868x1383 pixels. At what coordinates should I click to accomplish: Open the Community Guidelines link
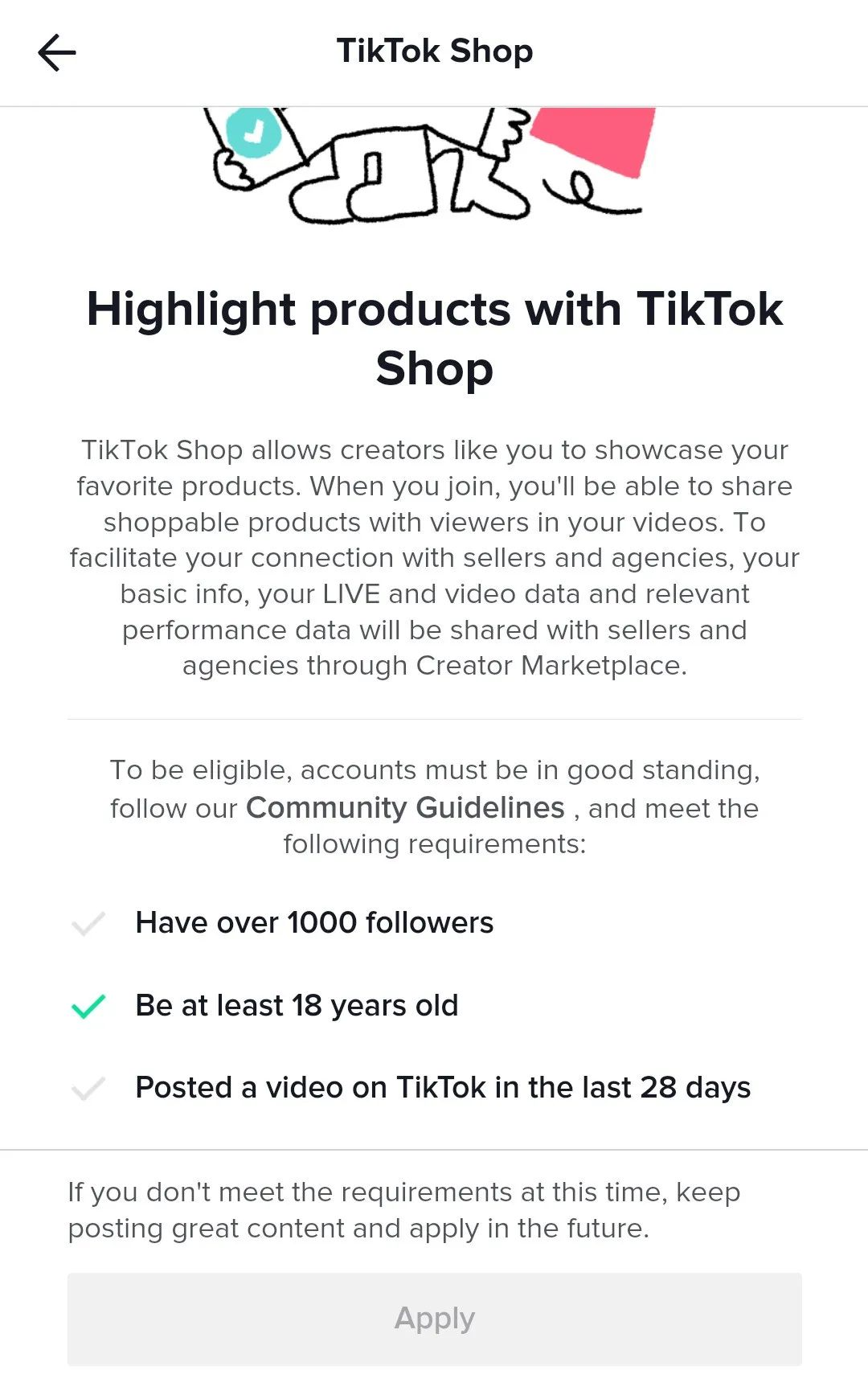[x=405, y=807]
